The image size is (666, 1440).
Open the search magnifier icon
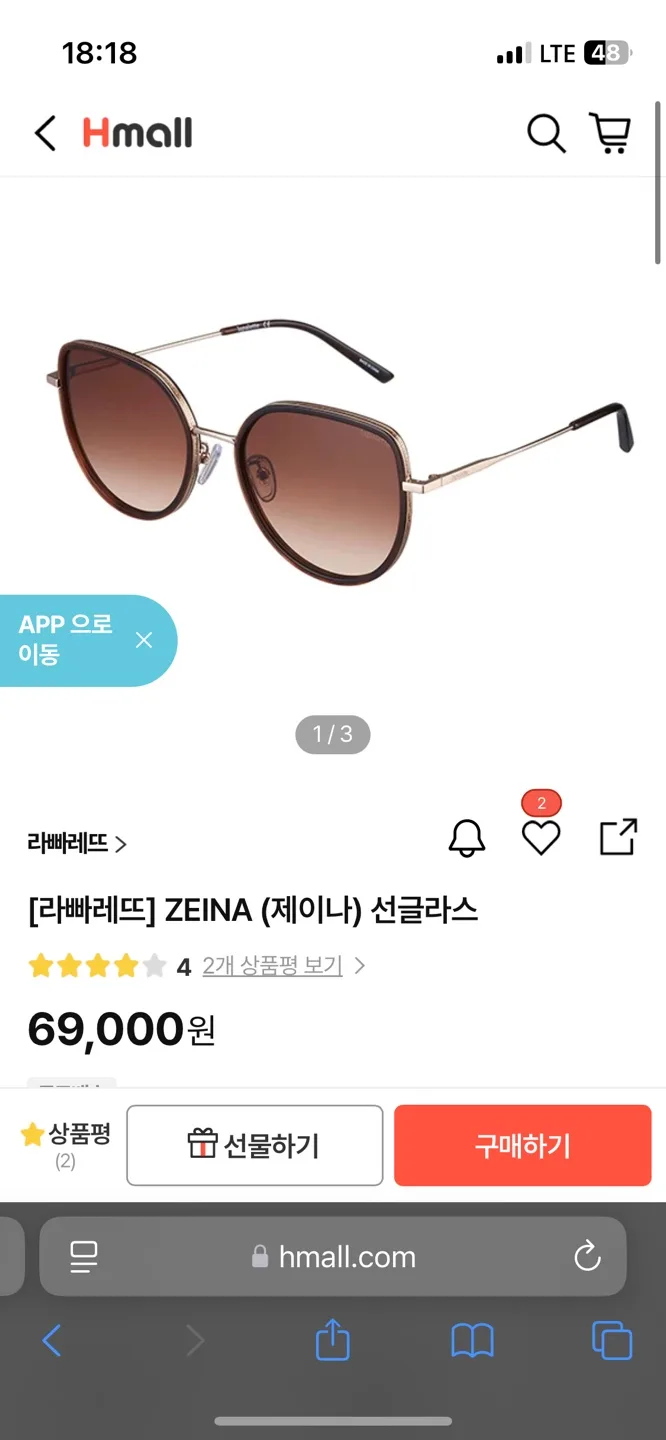[546, 133]
